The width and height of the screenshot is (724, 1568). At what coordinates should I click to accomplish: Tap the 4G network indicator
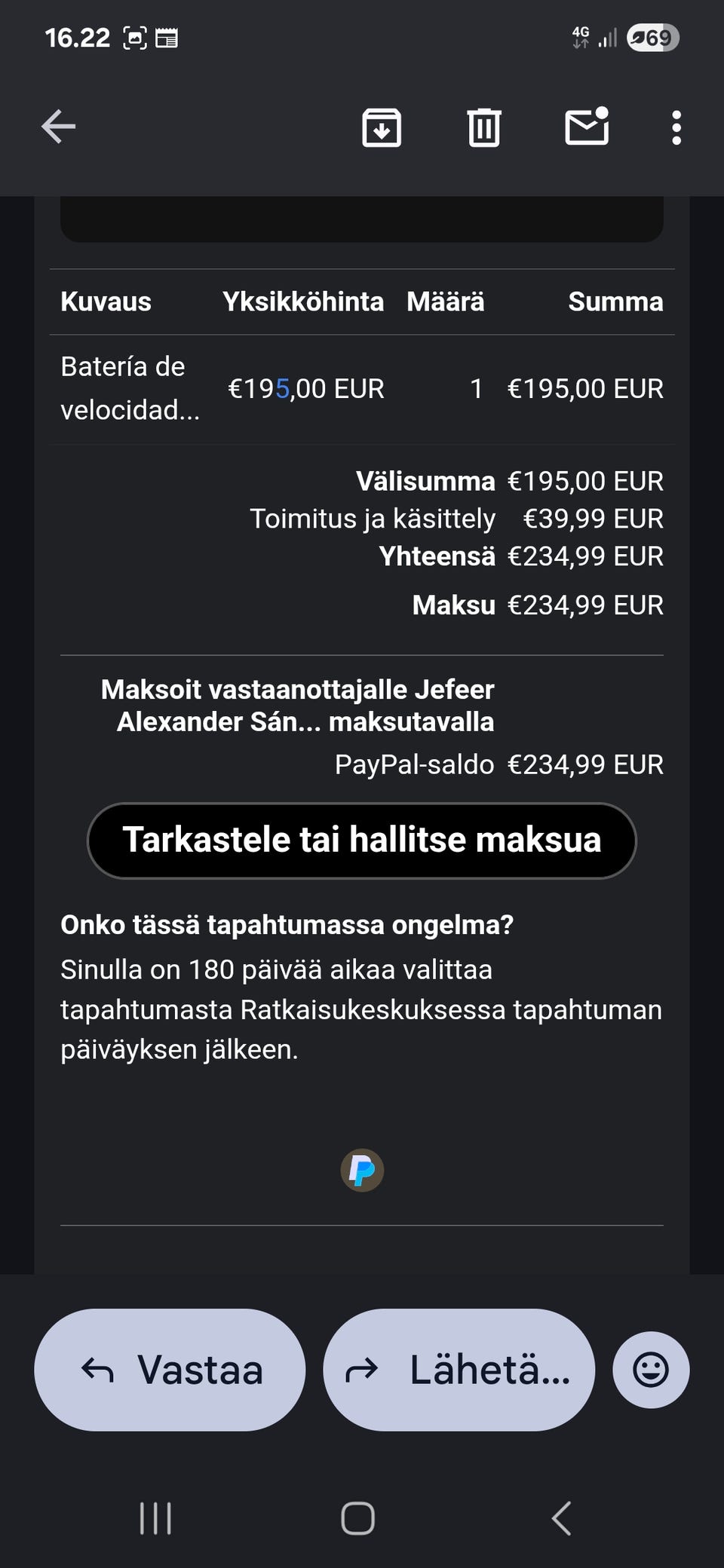pyautogui.click(x=579, y=35)
